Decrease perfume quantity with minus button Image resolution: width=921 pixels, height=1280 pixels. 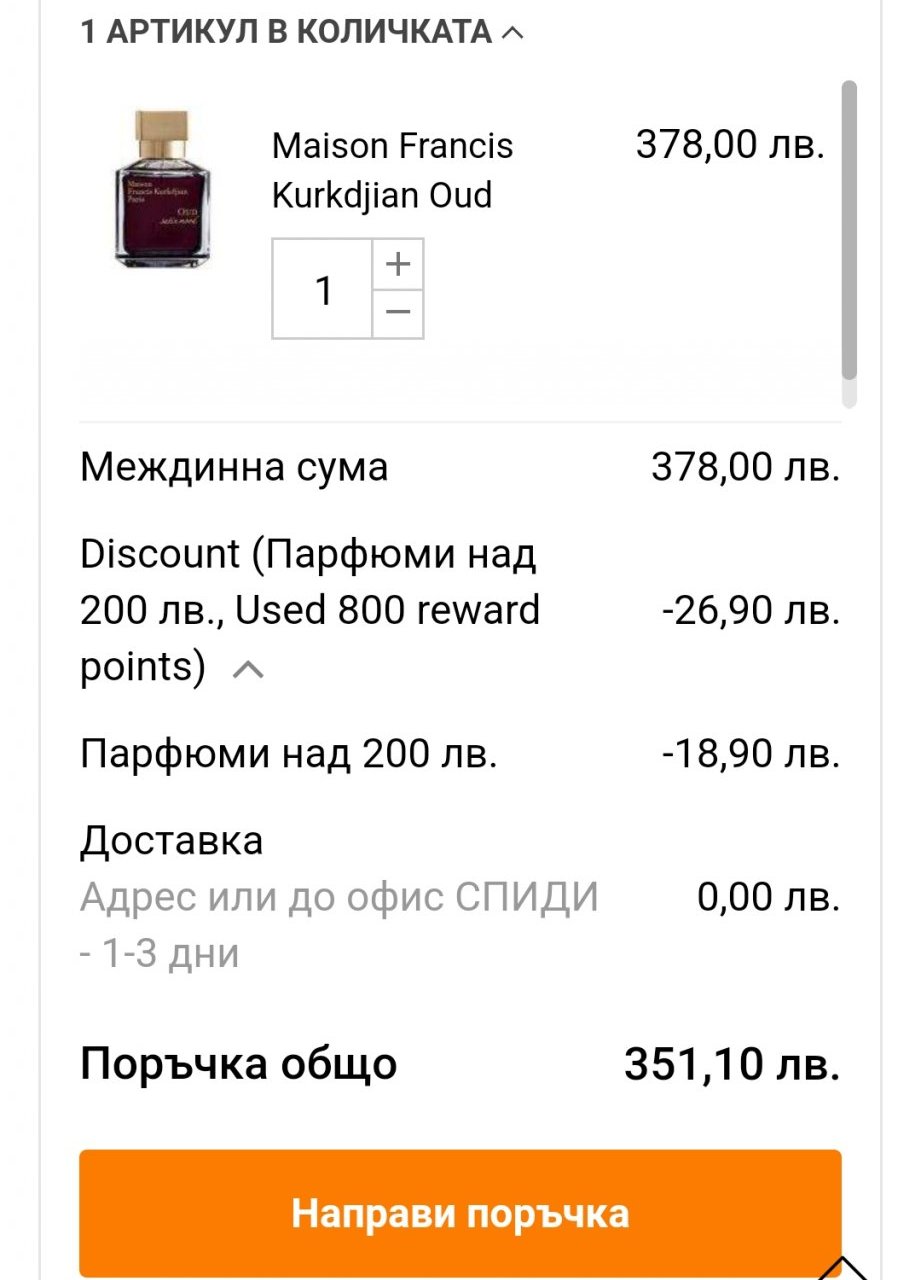398,313
